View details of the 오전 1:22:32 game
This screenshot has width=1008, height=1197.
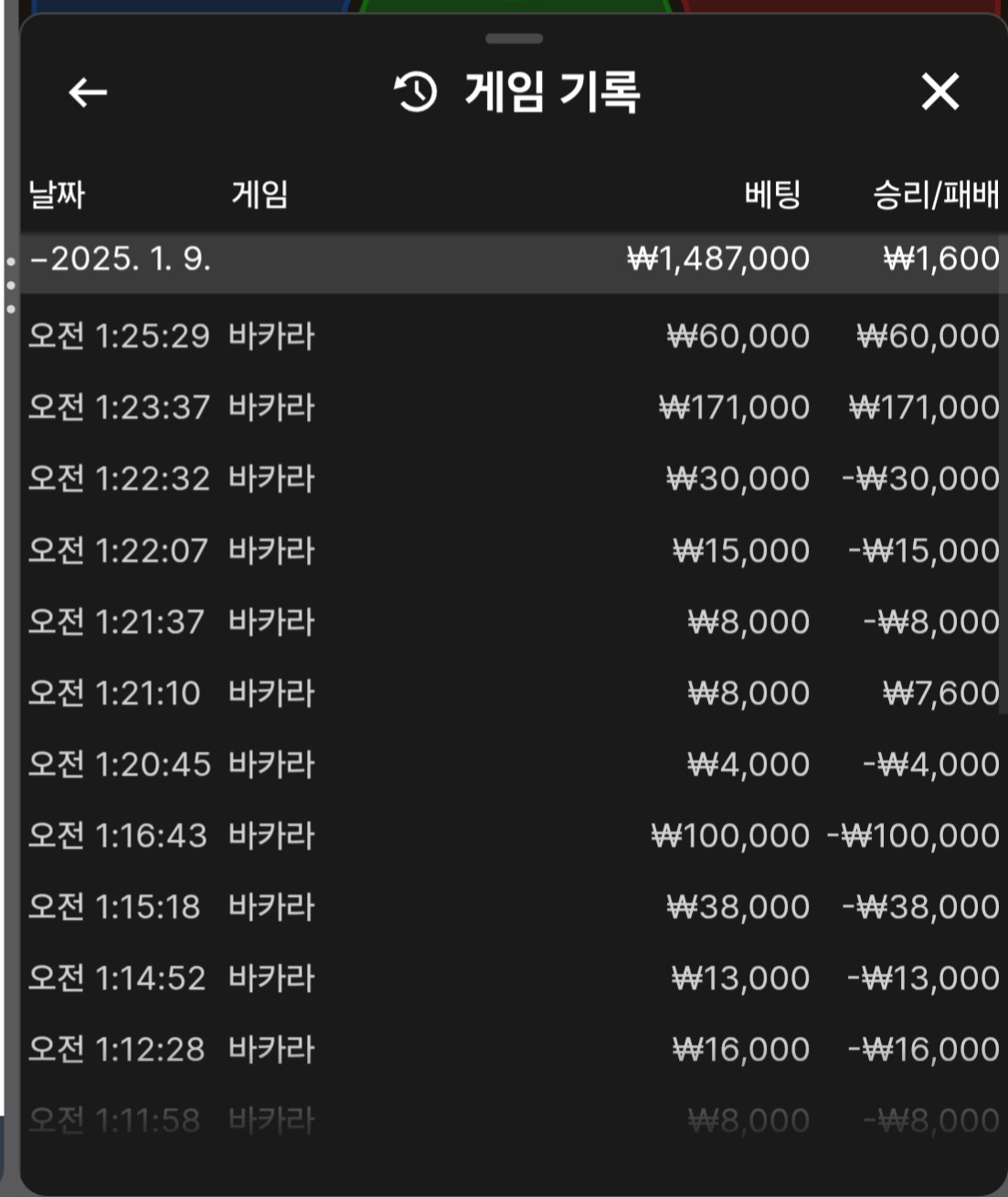point(512,479)
